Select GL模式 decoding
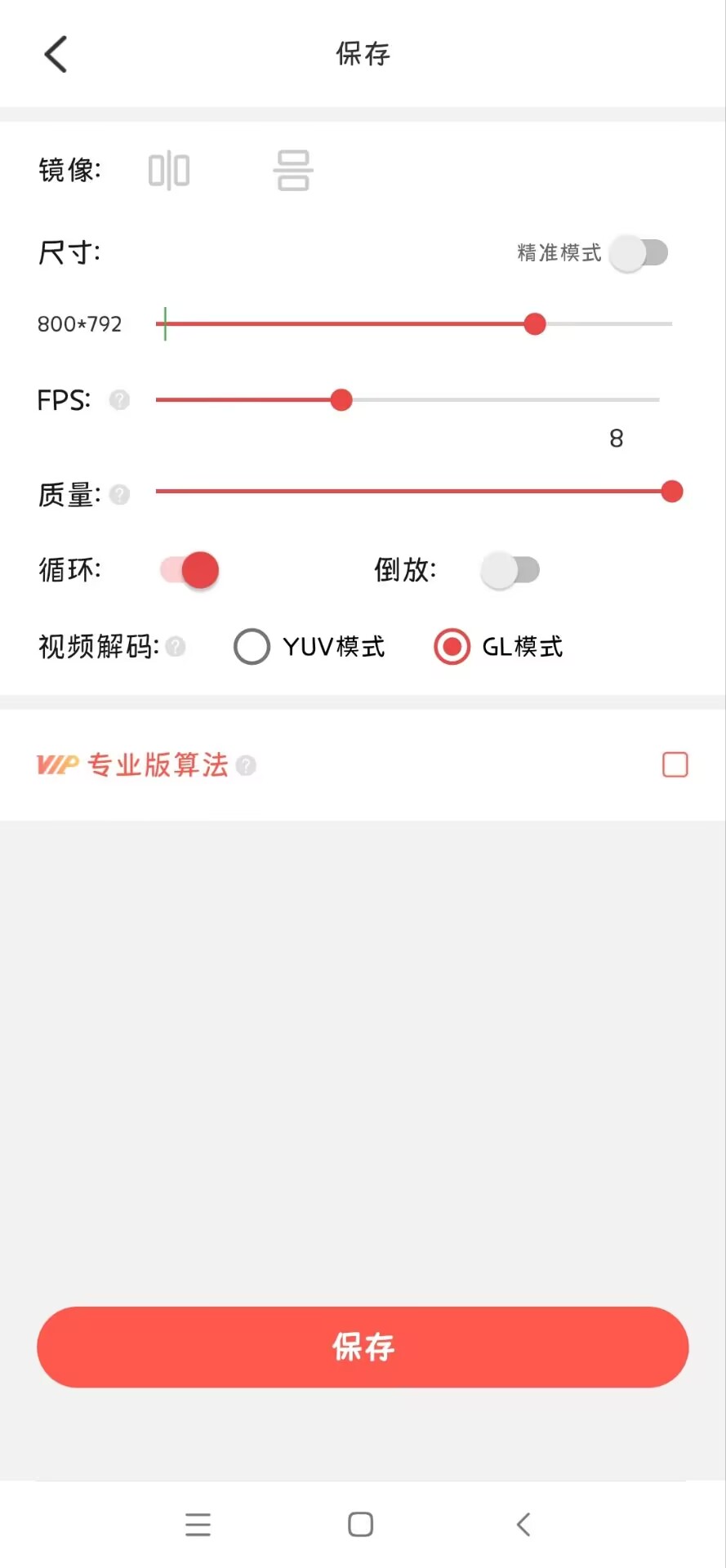 click(x=498, y=647)
